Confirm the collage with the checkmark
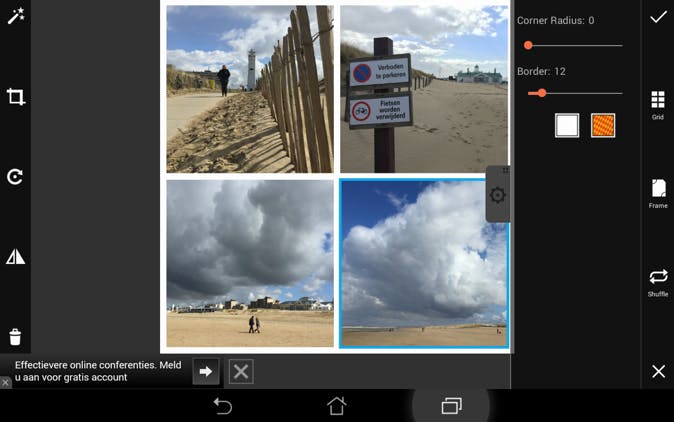 [x=658, y=17]
